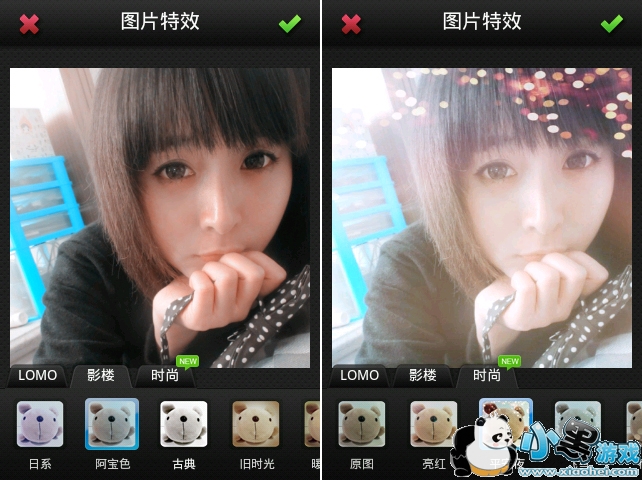Image resolution: width=642 pixels, height=480 pixels.
Task: Revert to 原图 original image
Action: [361, 424]
